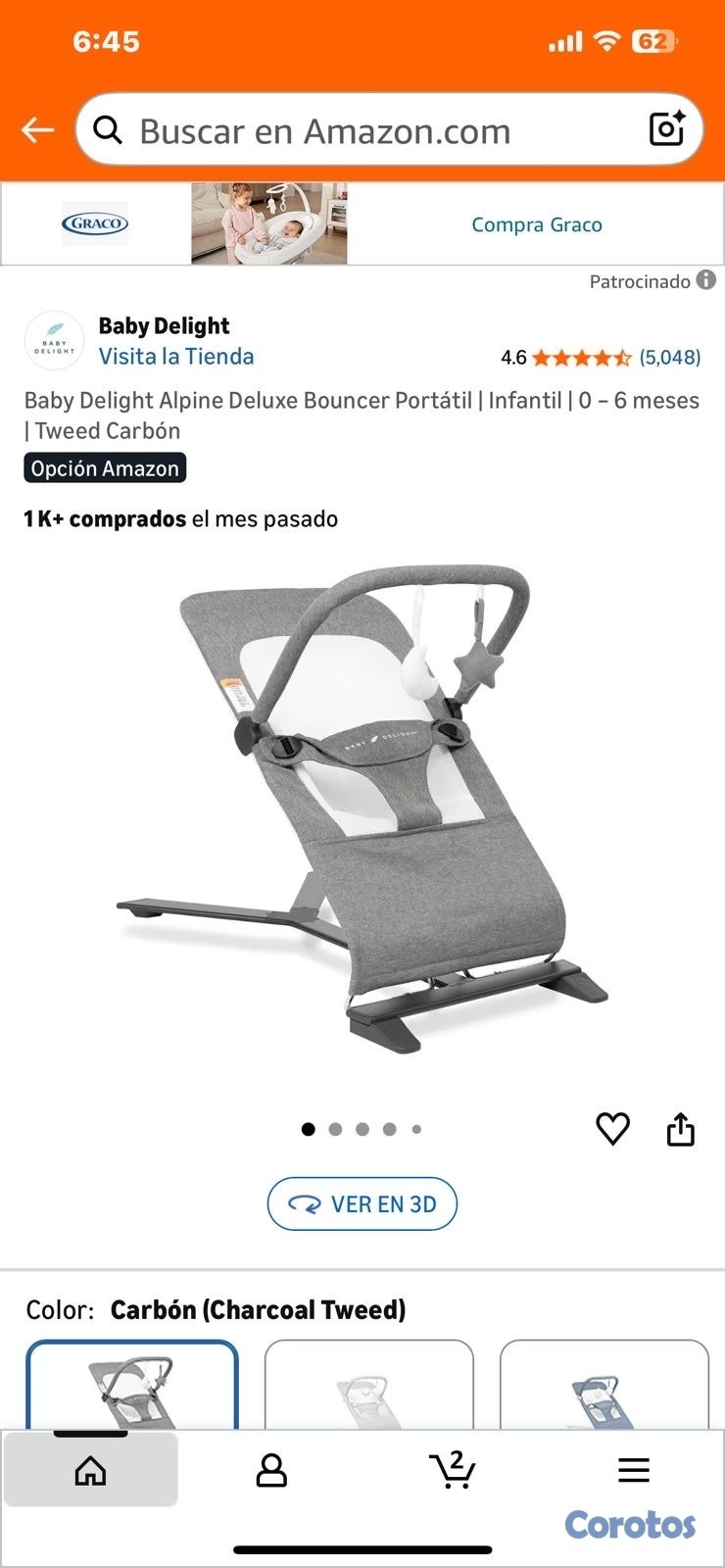Open the shopping cart with 2 items
The width and height of the screenshot is (725, 1568).
click(x=453, y=1470)
